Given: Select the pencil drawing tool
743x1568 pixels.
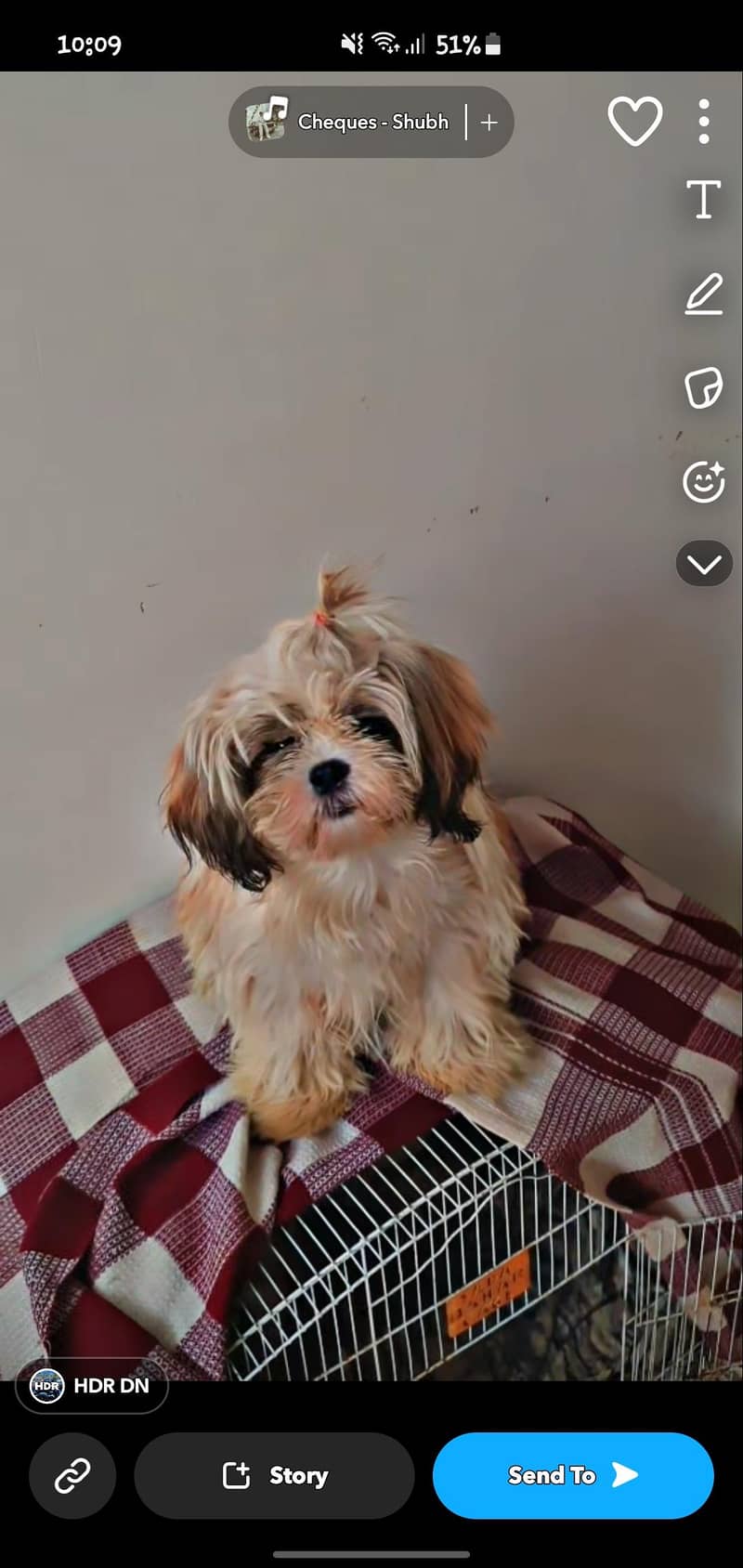Looking at the screenshot, I should tap(703, 294).
